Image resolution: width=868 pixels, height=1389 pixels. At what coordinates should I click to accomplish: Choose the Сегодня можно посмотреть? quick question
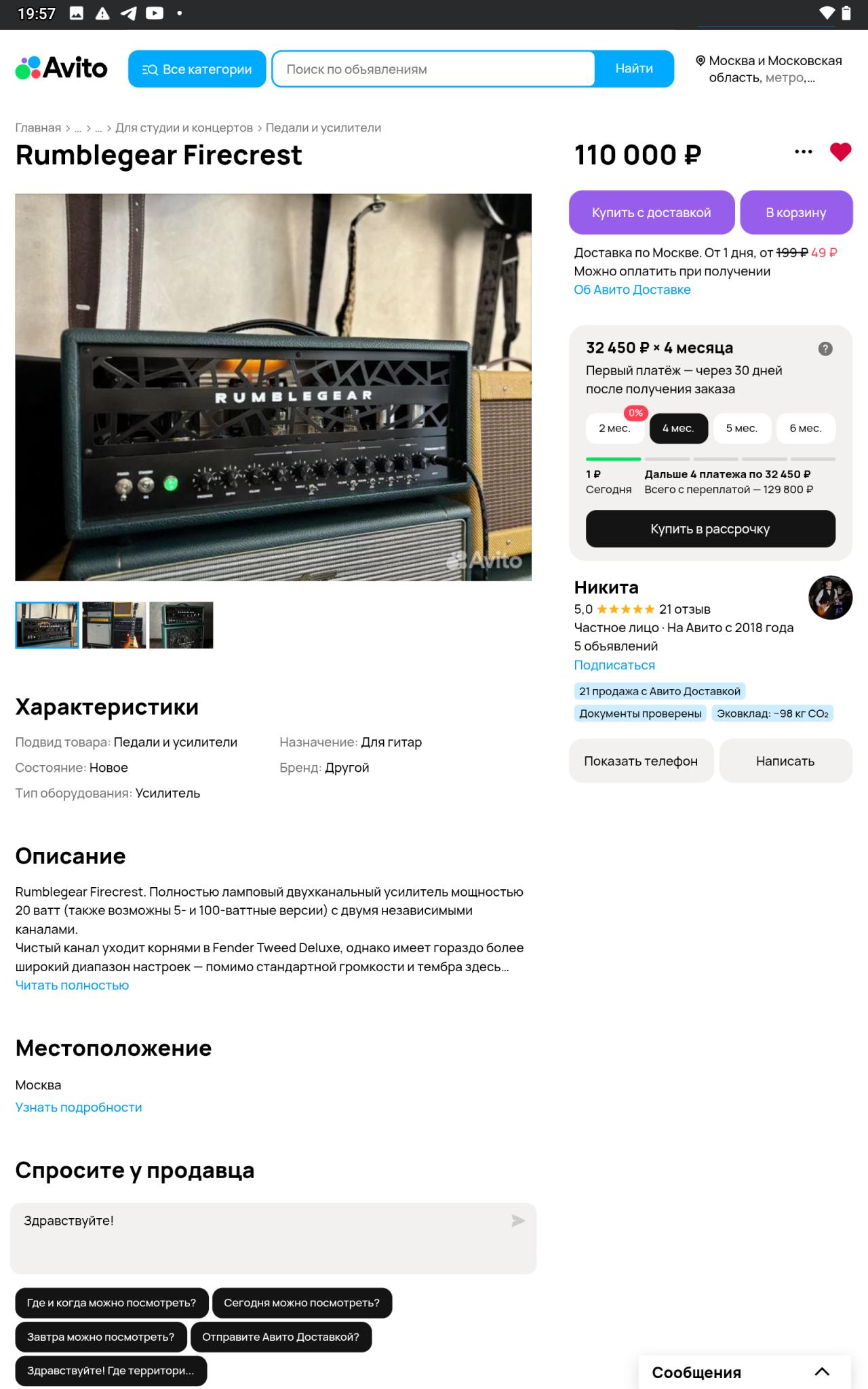coord(302,1303)
